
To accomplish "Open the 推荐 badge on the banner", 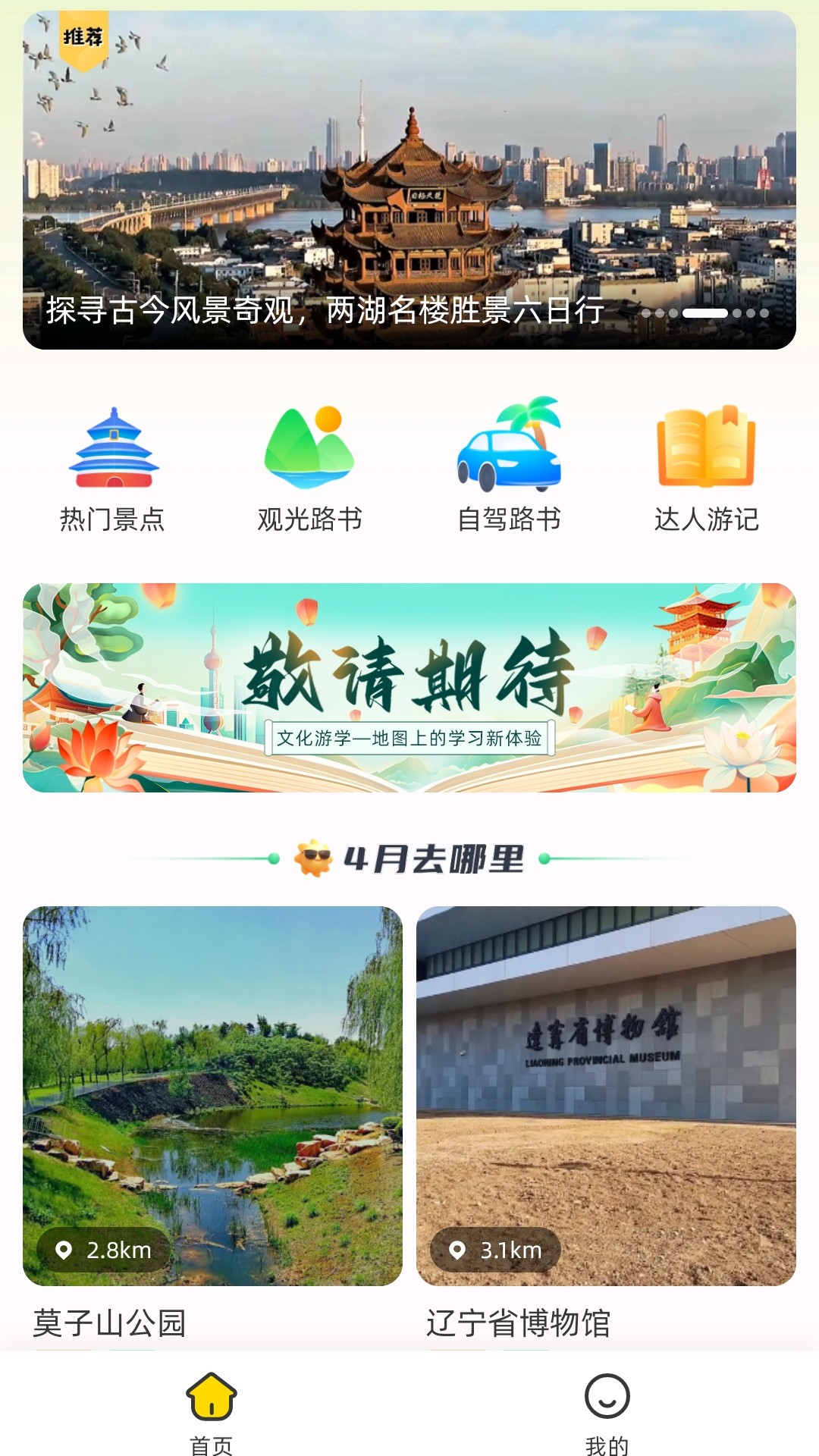I will pyautogui.click(x=83, y=36).
